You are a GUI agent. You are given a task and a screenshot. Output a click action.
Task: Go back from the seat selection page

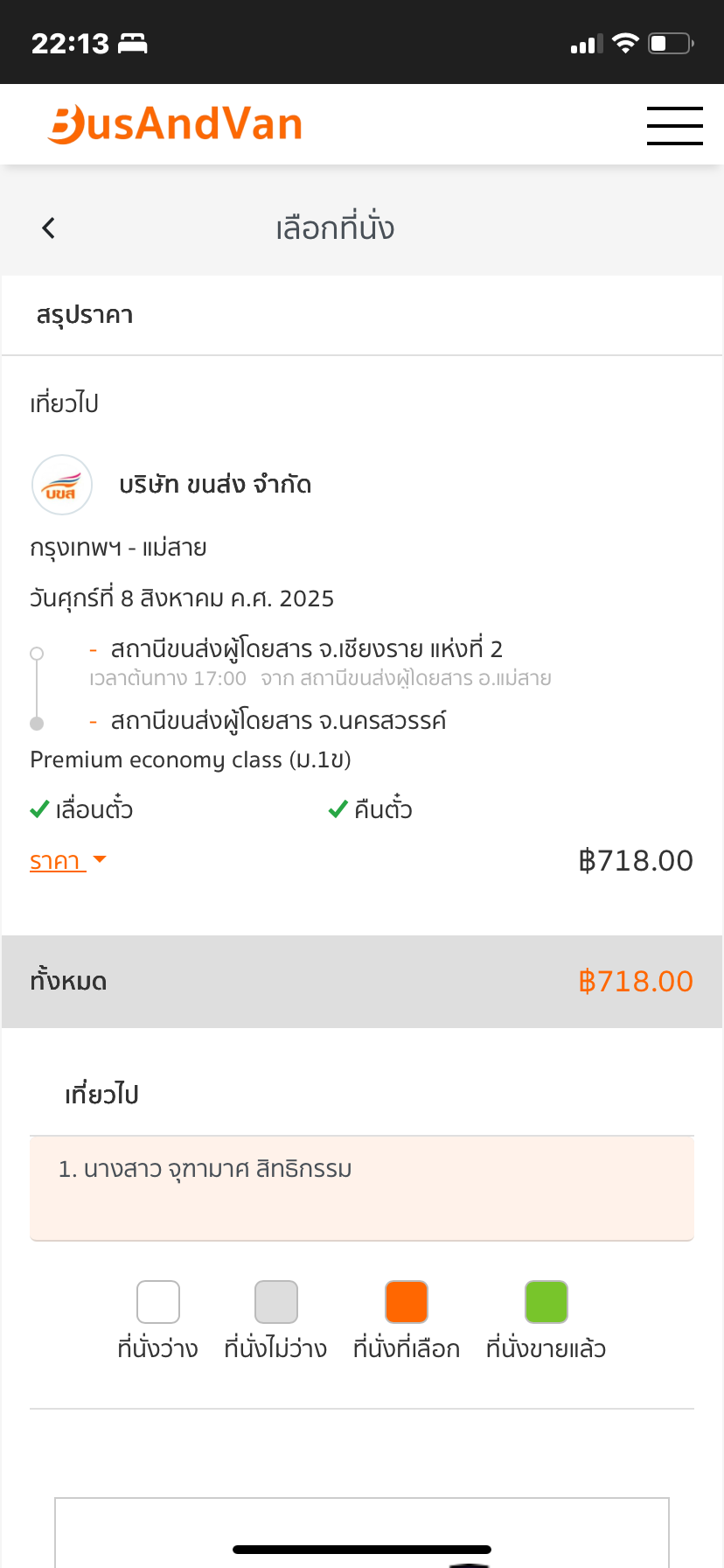click(x=48, y=228)
